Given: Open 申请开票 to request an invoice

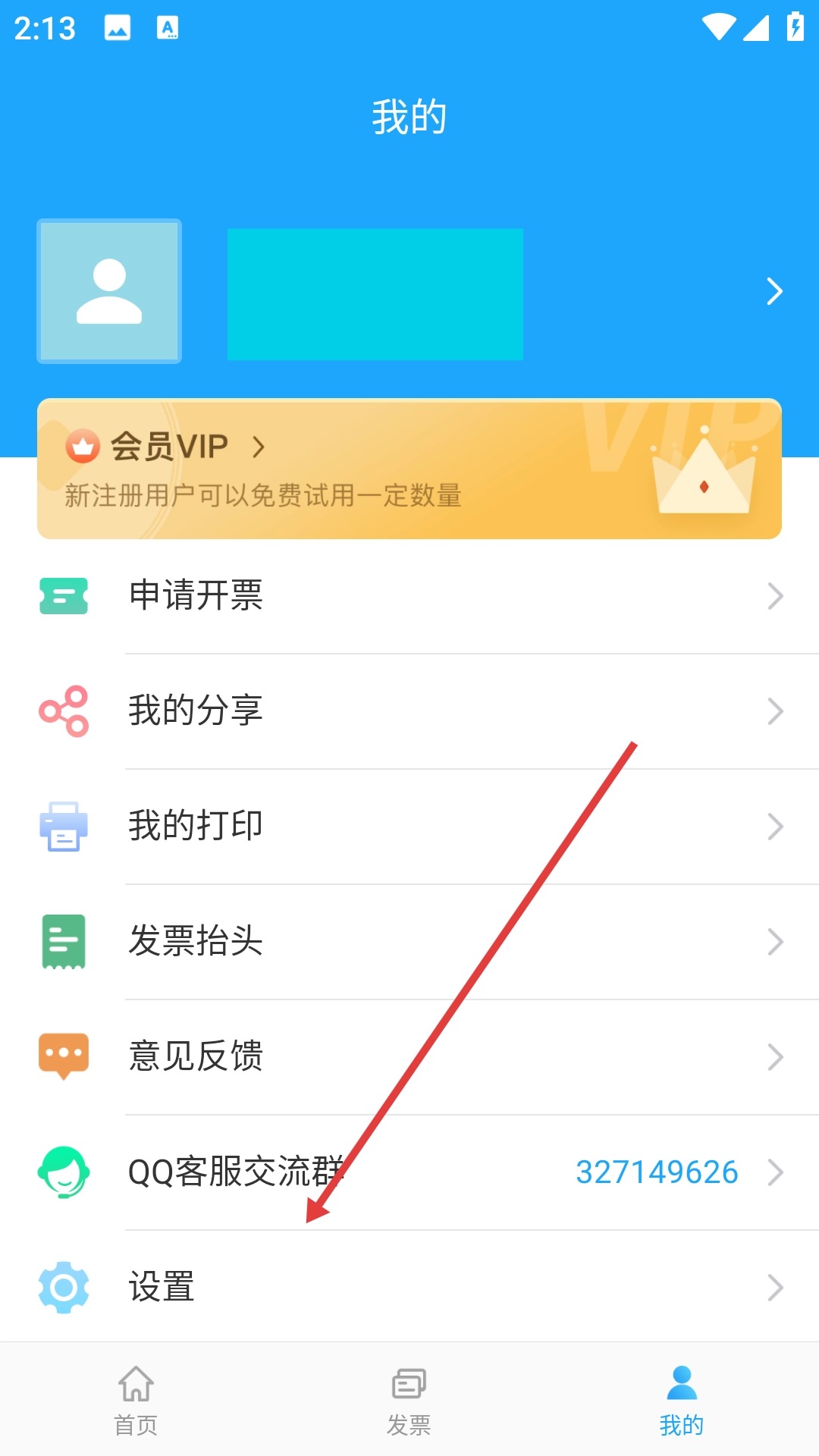Looking at the screenshot, I should [x=409, y=596].
